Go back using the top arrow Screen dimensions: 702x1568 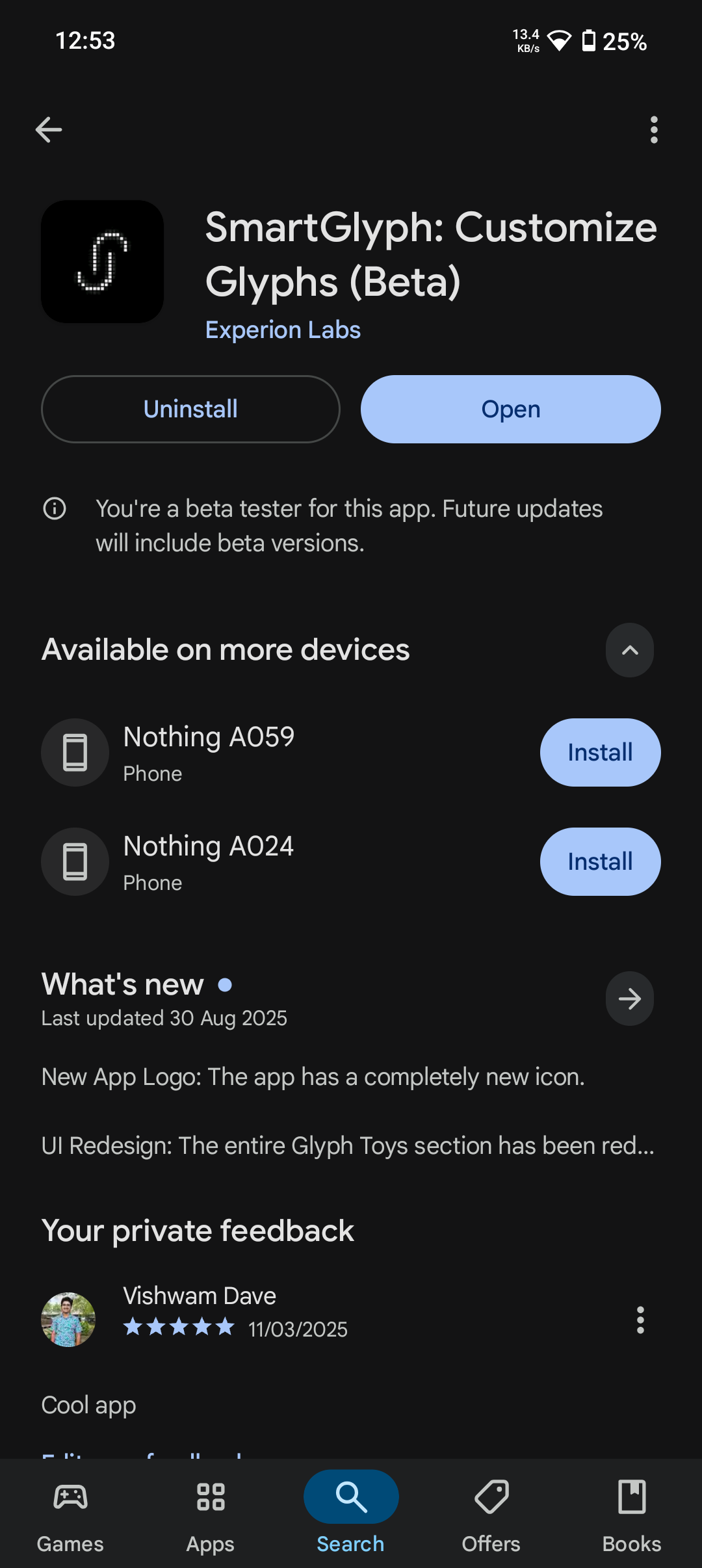point(49,129)
